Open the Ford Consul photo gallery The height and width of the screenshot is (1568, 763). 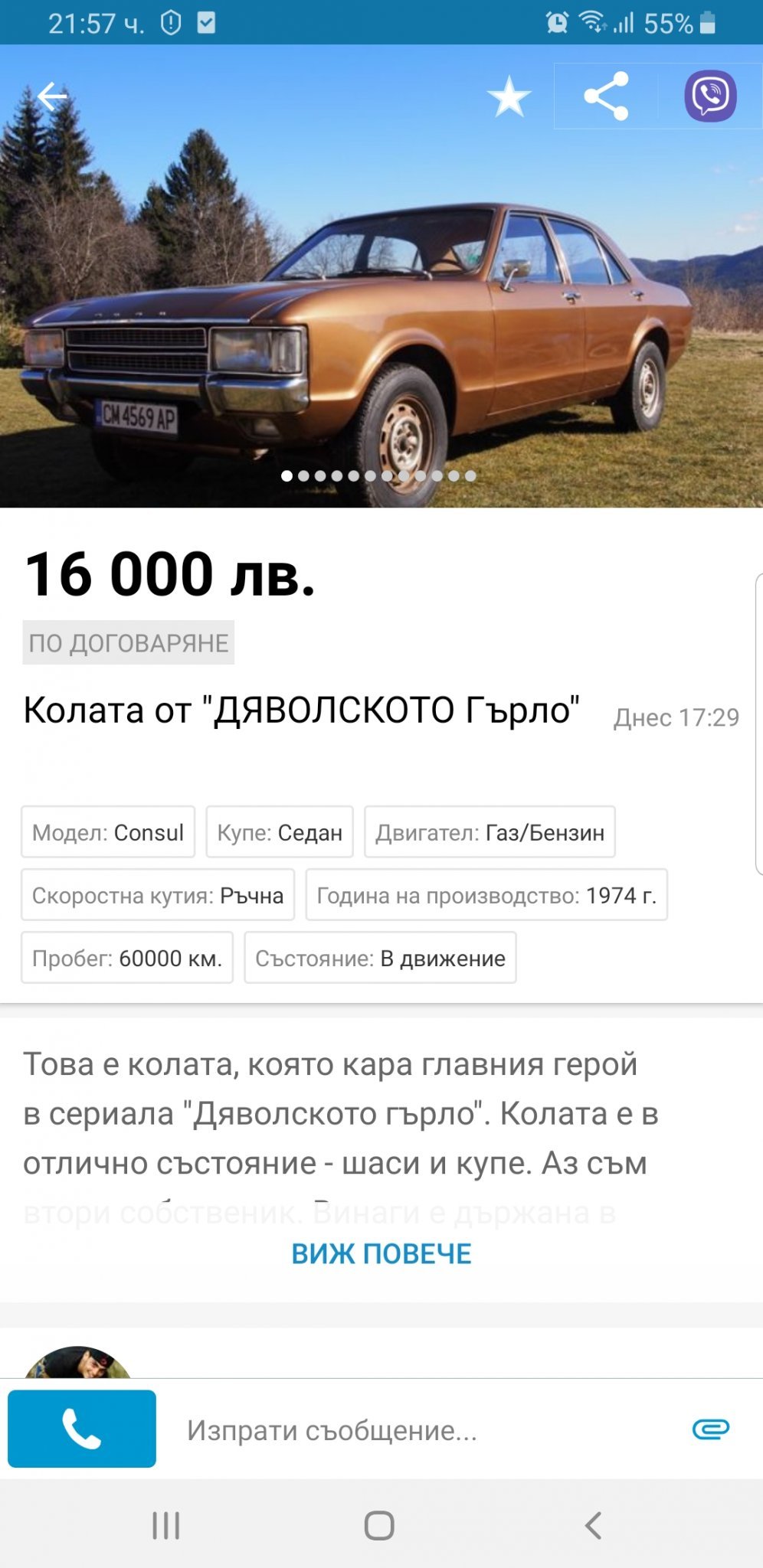coord(381,306)
